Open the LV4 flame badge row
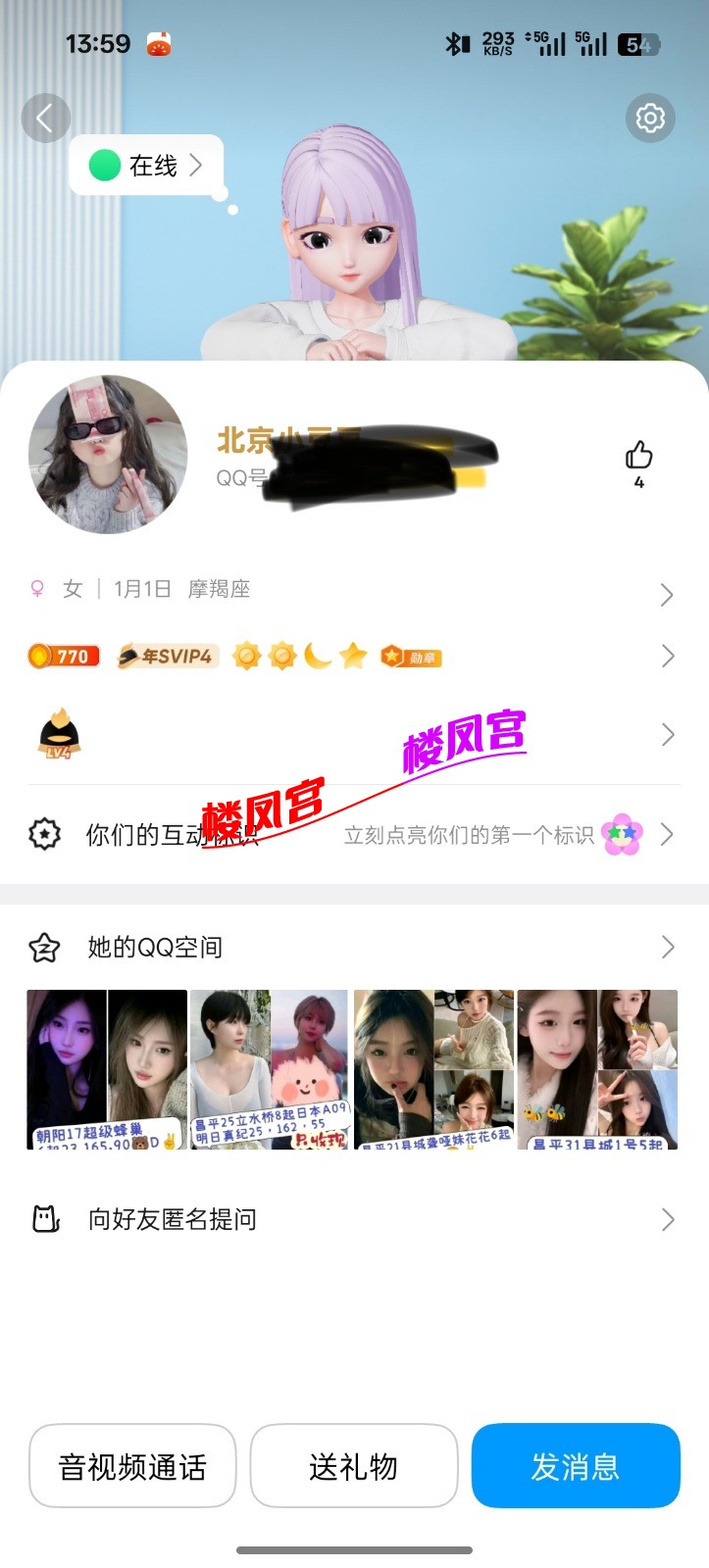The height and width of the screenshot is (1568, 709). [x=354, y=735]
